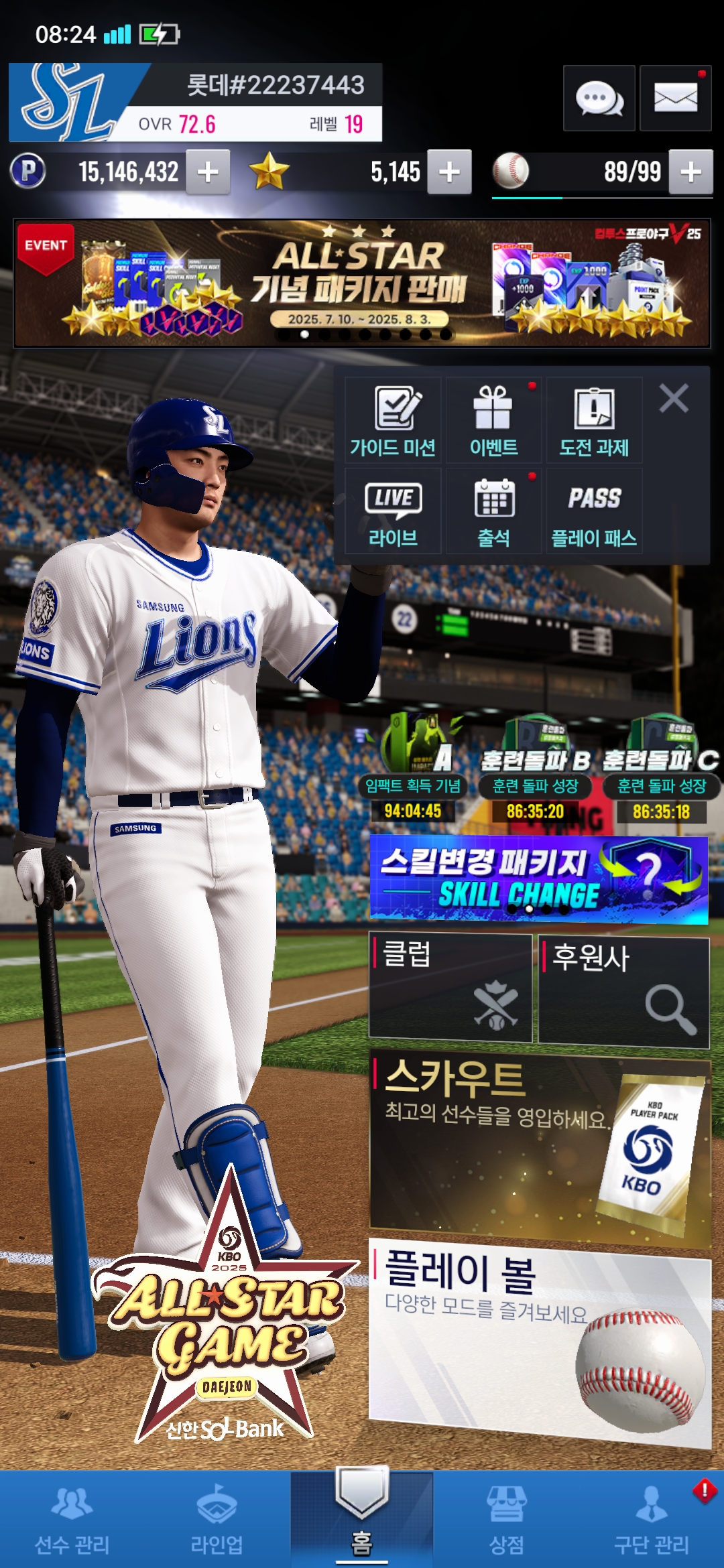The image size is (724, 1568).
Task: Start 플레이 볼 game modes
Action: pyautogui.click(x=540, y=1340)
